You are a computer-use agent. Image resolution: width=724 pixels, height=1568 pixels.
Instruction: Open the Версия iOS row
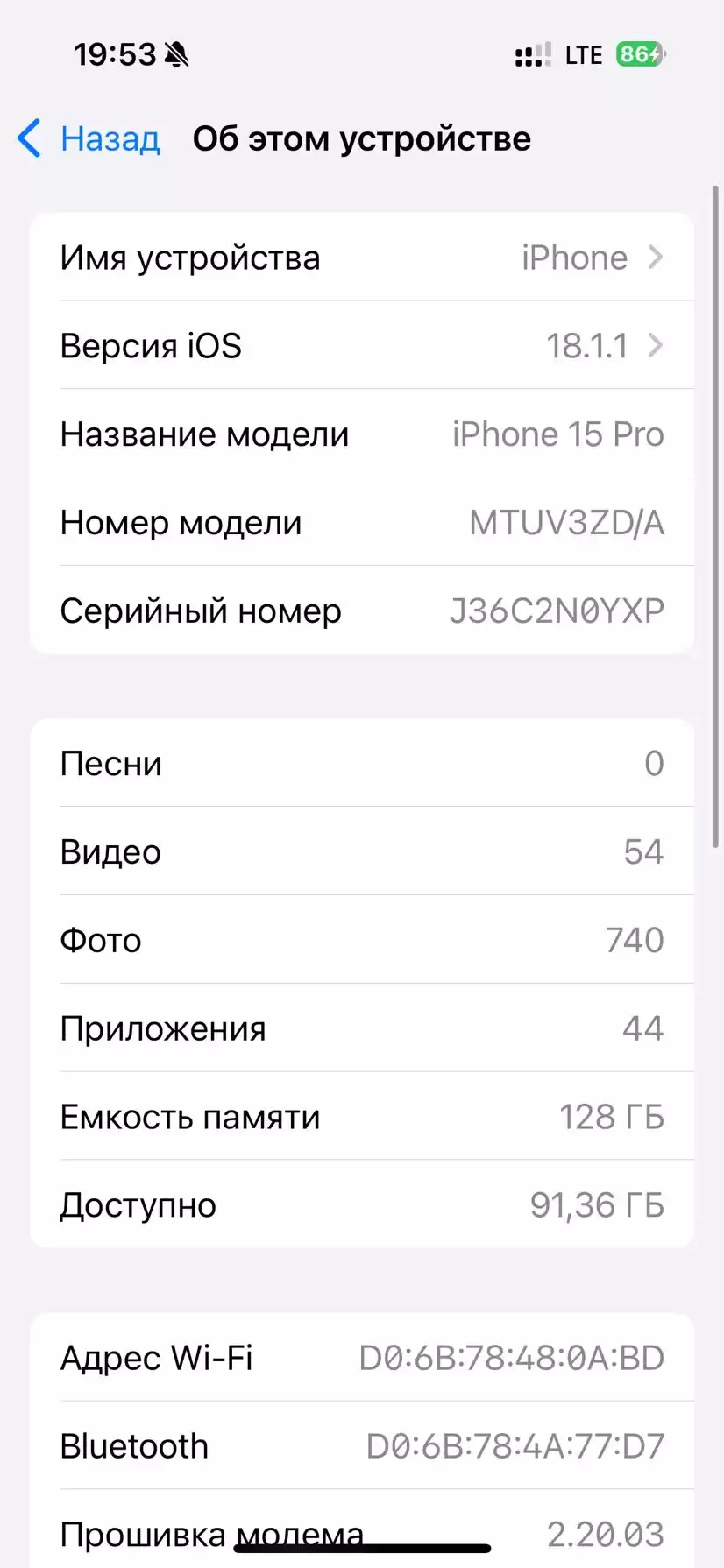click(362, 345)
